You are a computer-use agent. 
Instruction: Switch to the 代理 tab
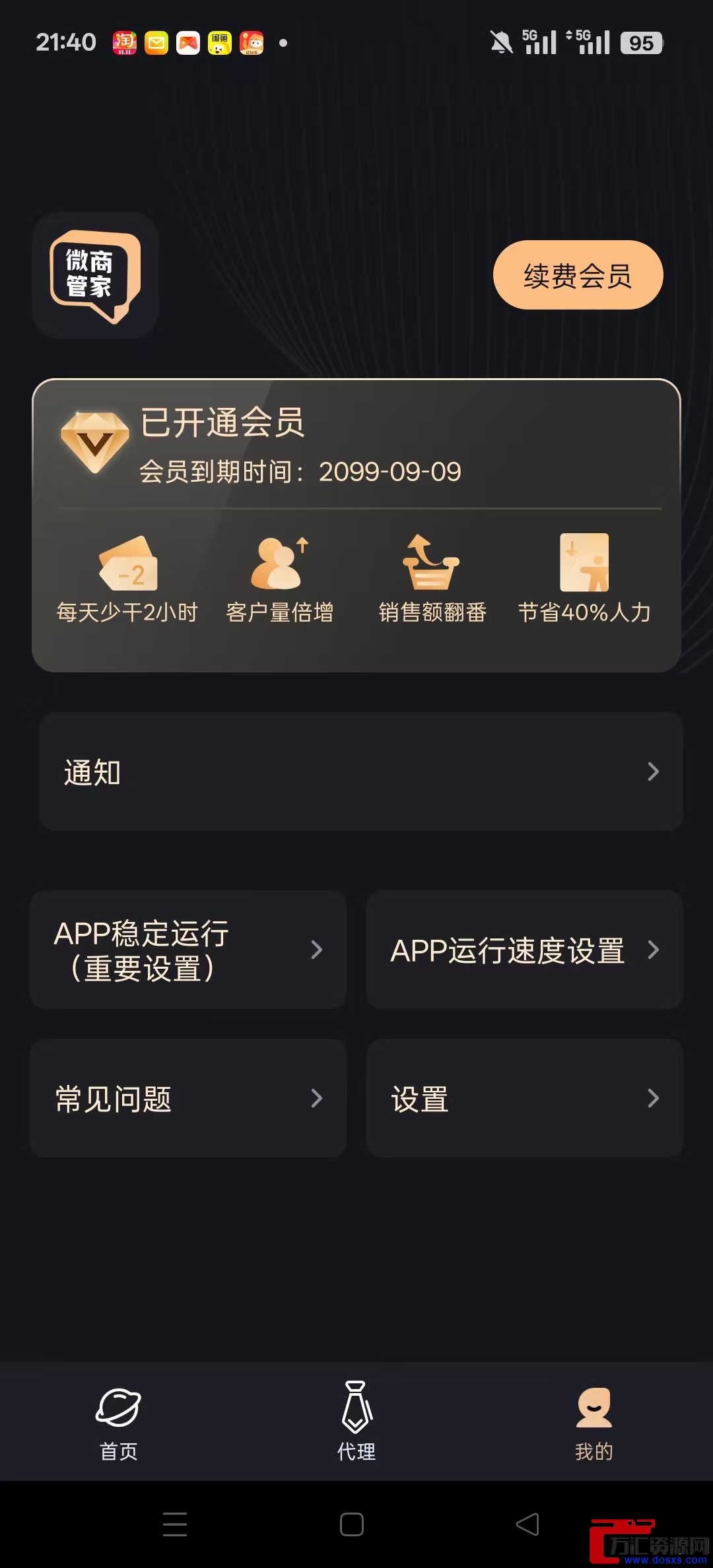pyautogui.click(x=355, y=1425)
